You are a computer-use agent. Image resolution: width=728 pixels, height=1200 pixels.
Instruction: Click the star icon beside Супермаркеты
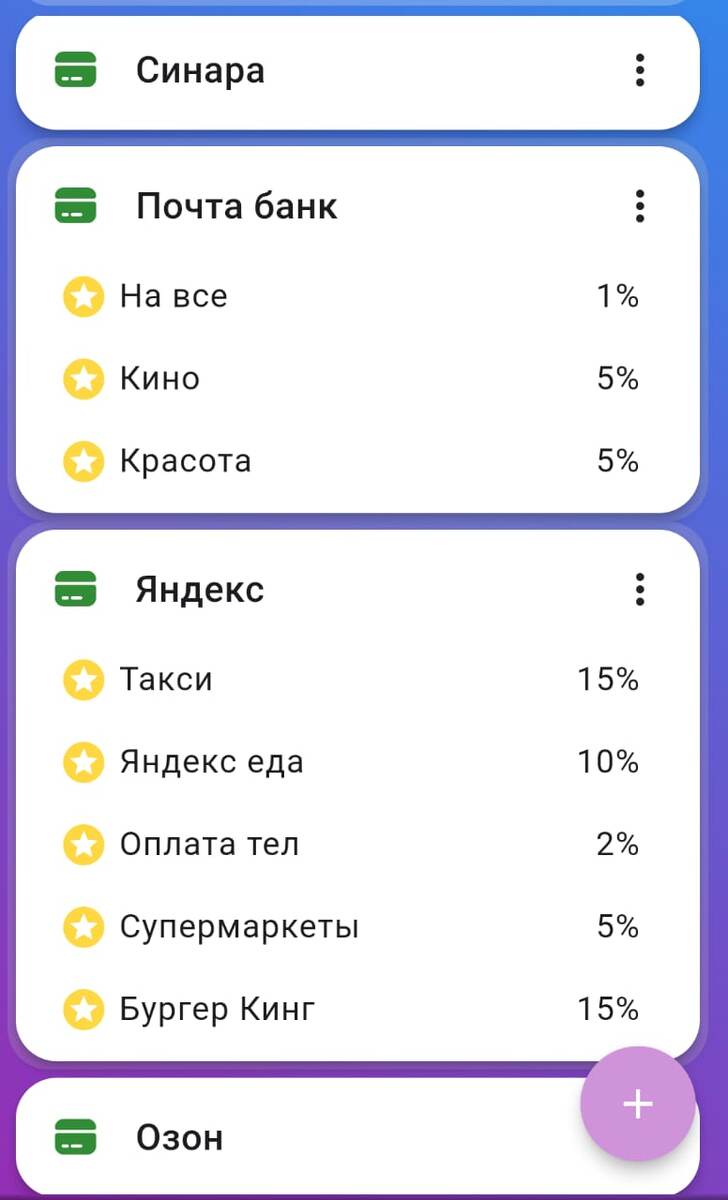click(x=83, y=927)
